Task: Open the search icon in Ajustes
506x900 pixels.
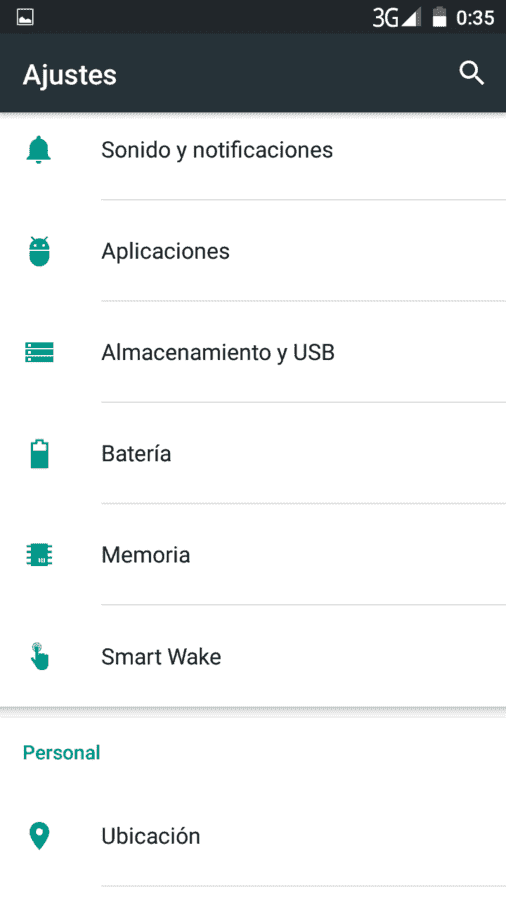Action: 472,73
